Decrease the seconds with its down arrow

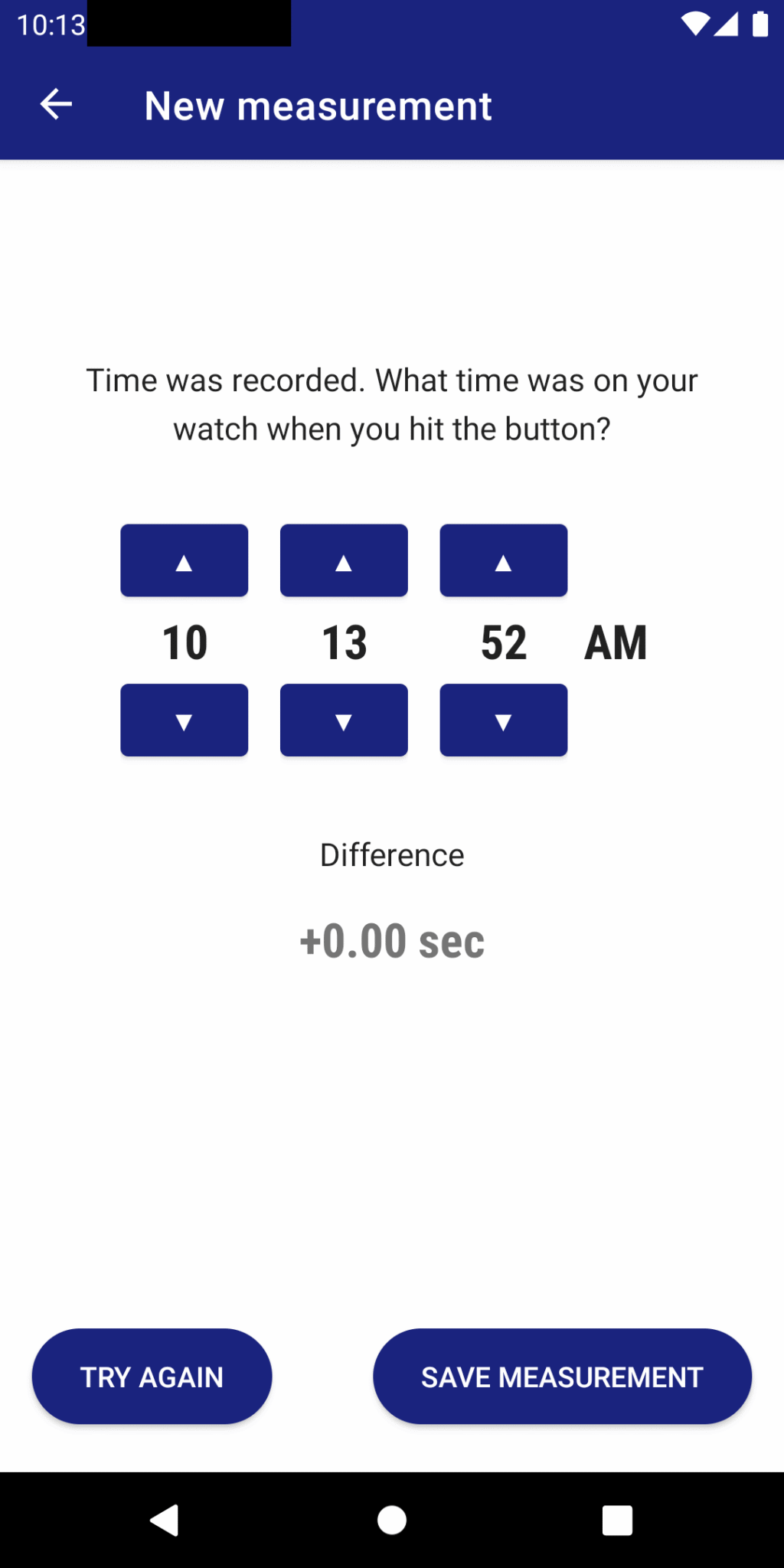click(x=503, y=720)
